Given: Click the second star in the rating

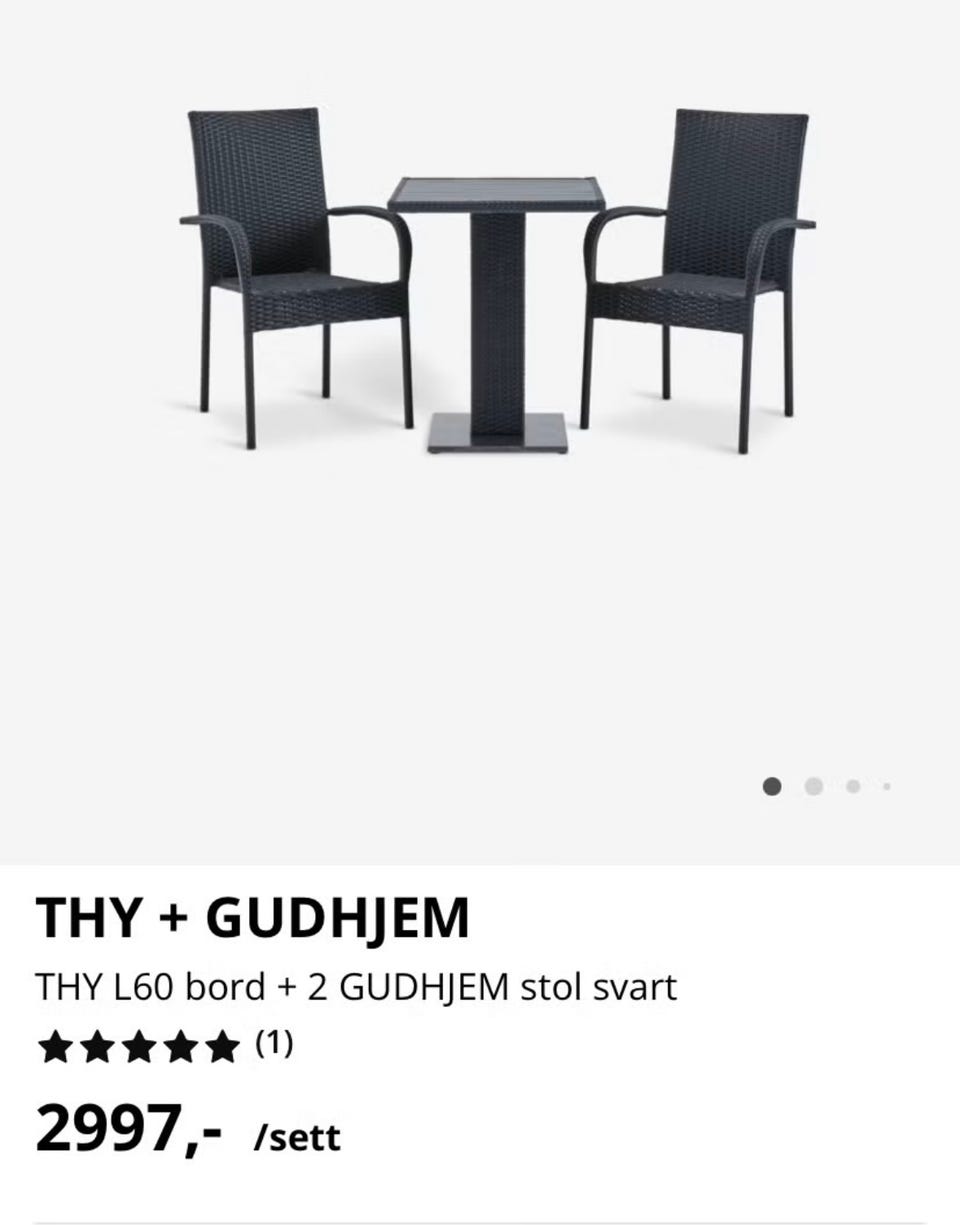Looking at the screenshot, I should point(99,1044).
